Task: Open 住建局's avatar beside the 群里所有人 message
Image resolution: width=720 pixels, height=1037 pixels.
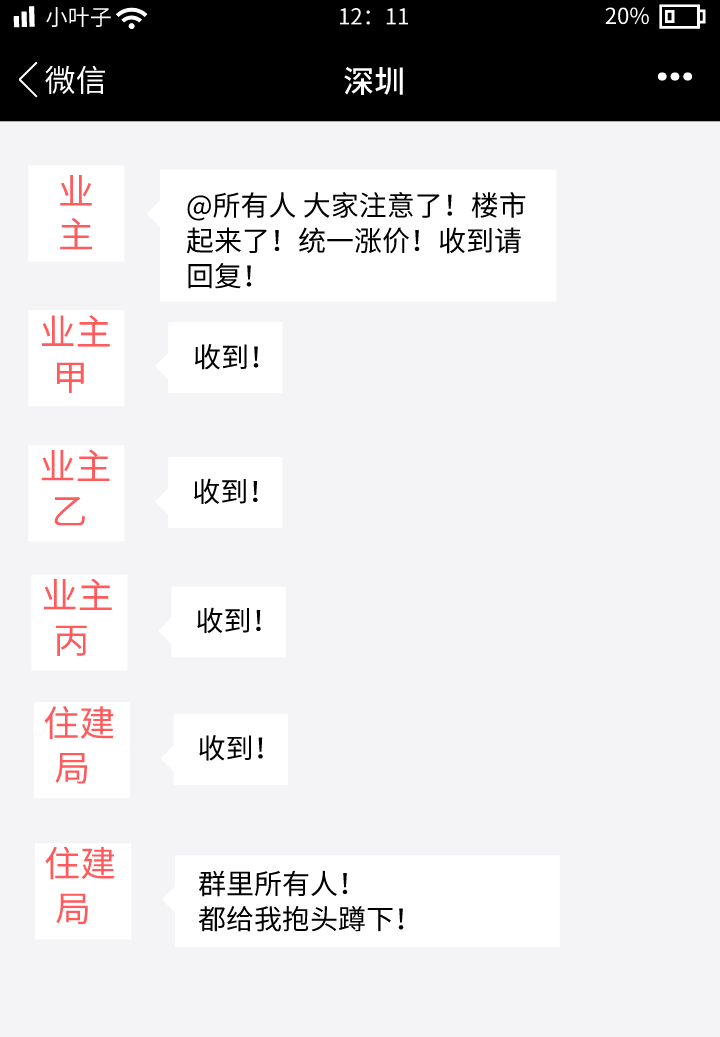Action: 82,891
